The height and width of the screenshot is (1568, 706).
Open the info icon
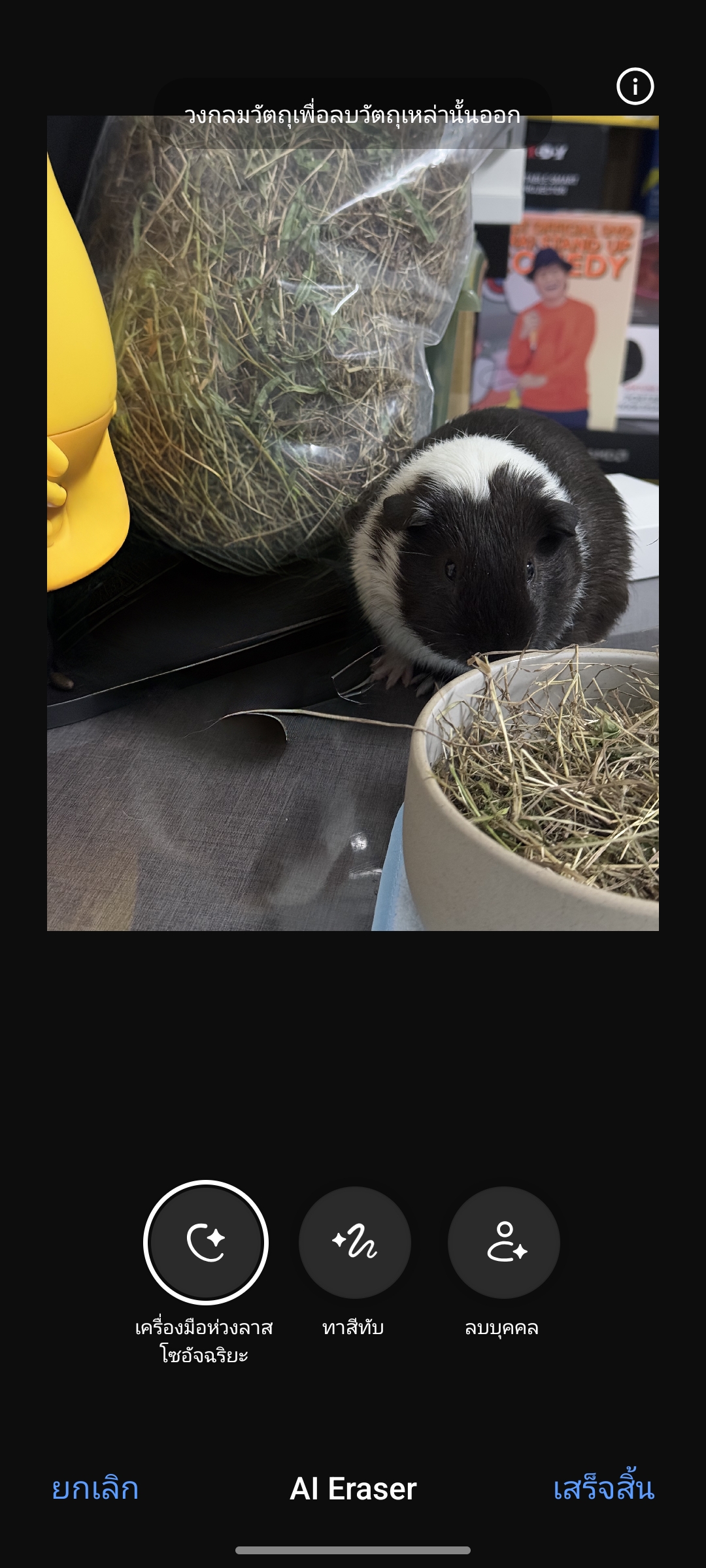635,86
